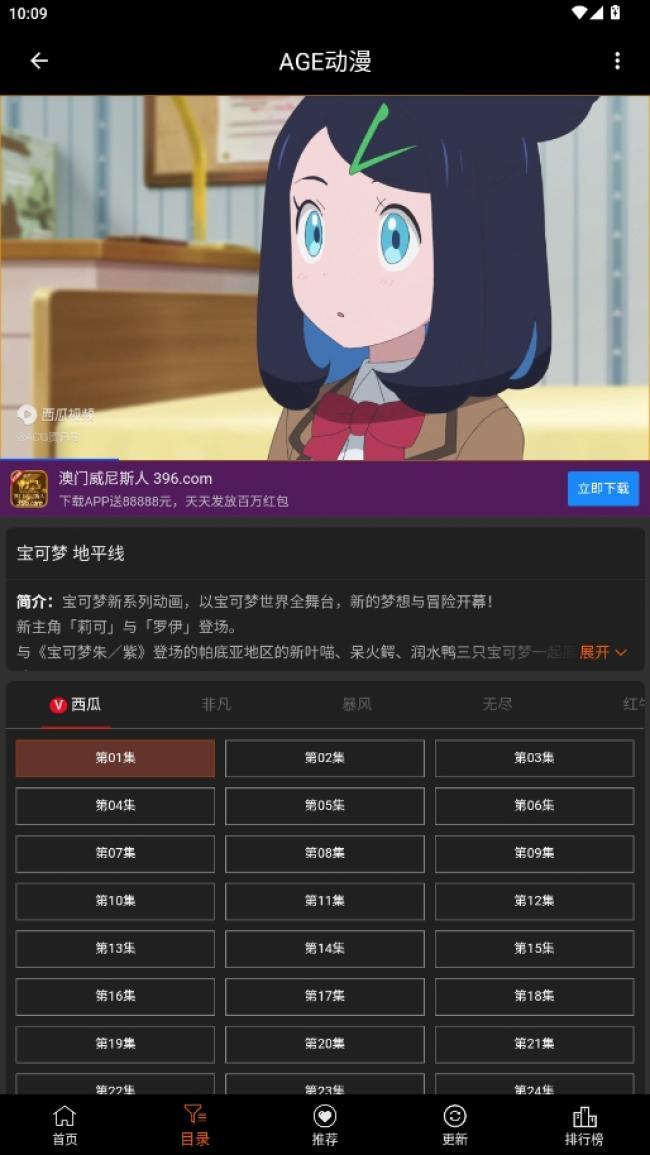Select episode 第09集
Viewport: 650px width, 1155px height.
click(x=534, y=853)
